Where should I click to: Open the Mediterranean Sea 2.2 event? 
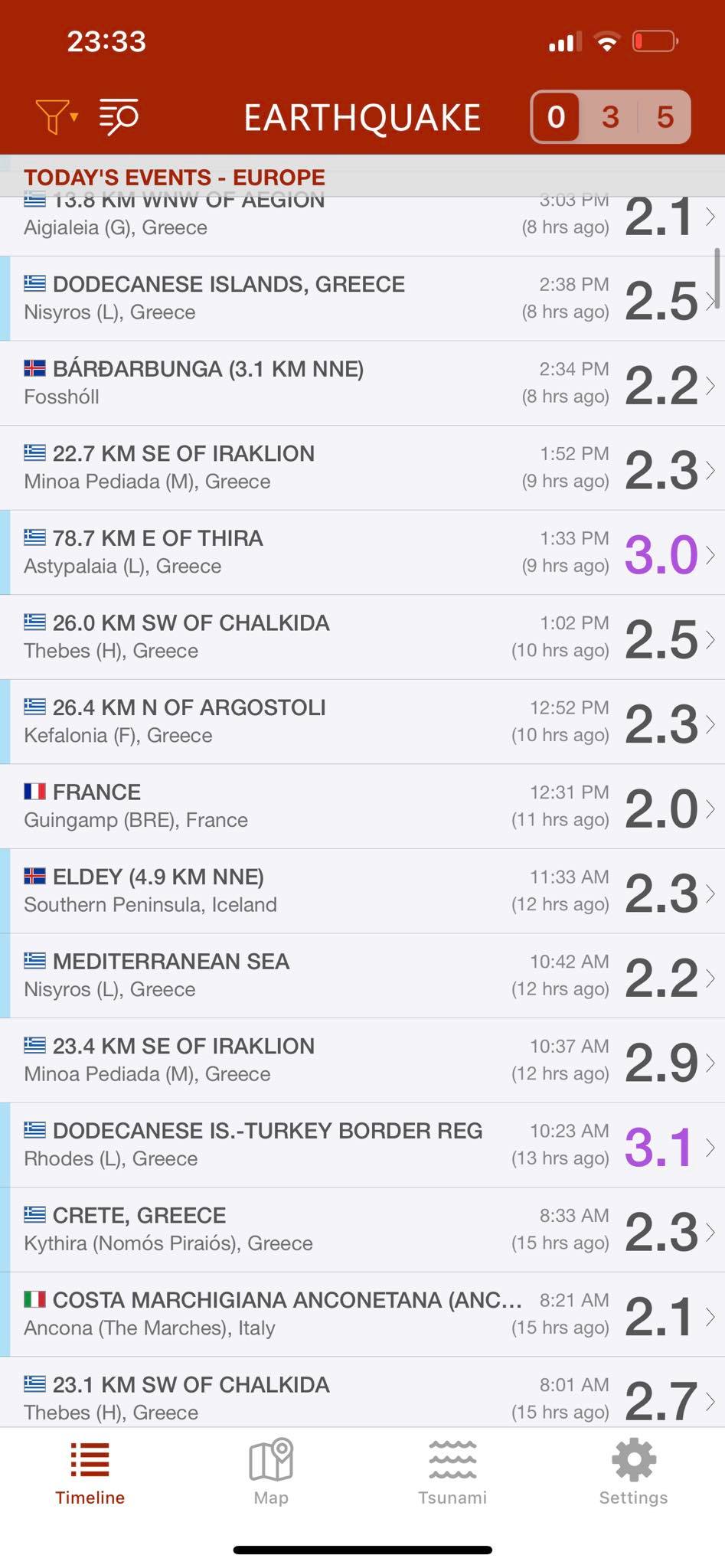[x=362, y=975]
